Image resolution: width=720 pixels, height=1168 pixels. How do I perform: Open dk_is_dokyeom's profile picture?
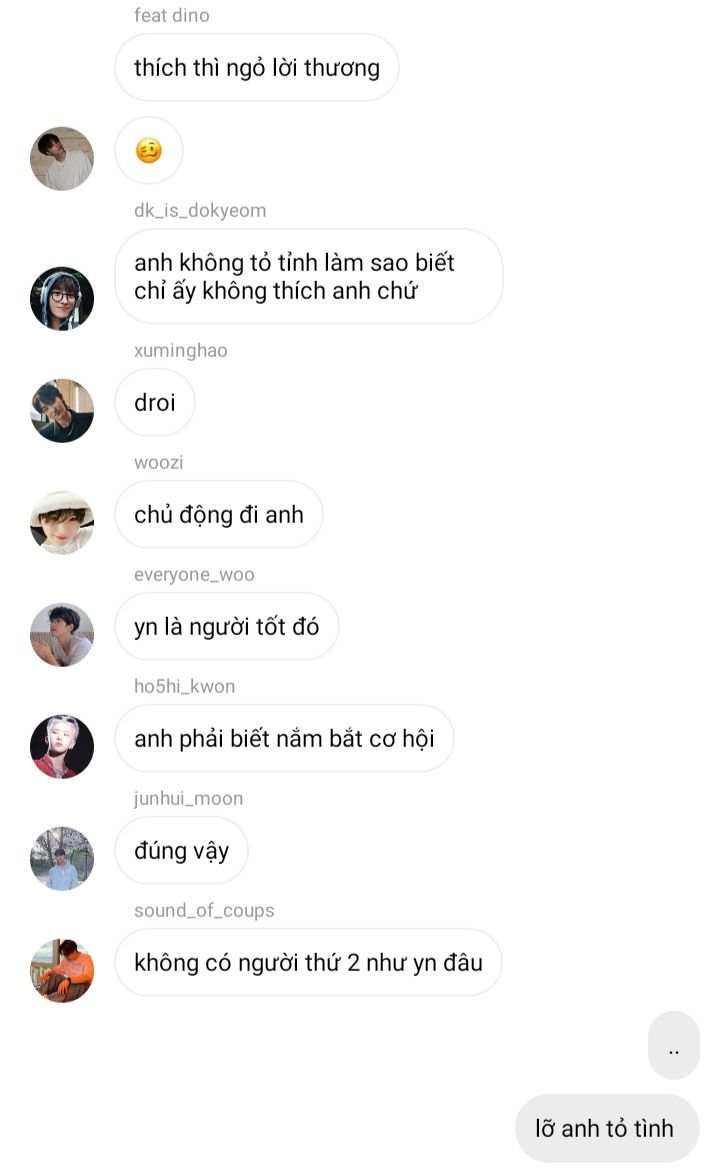pos(62,299)
